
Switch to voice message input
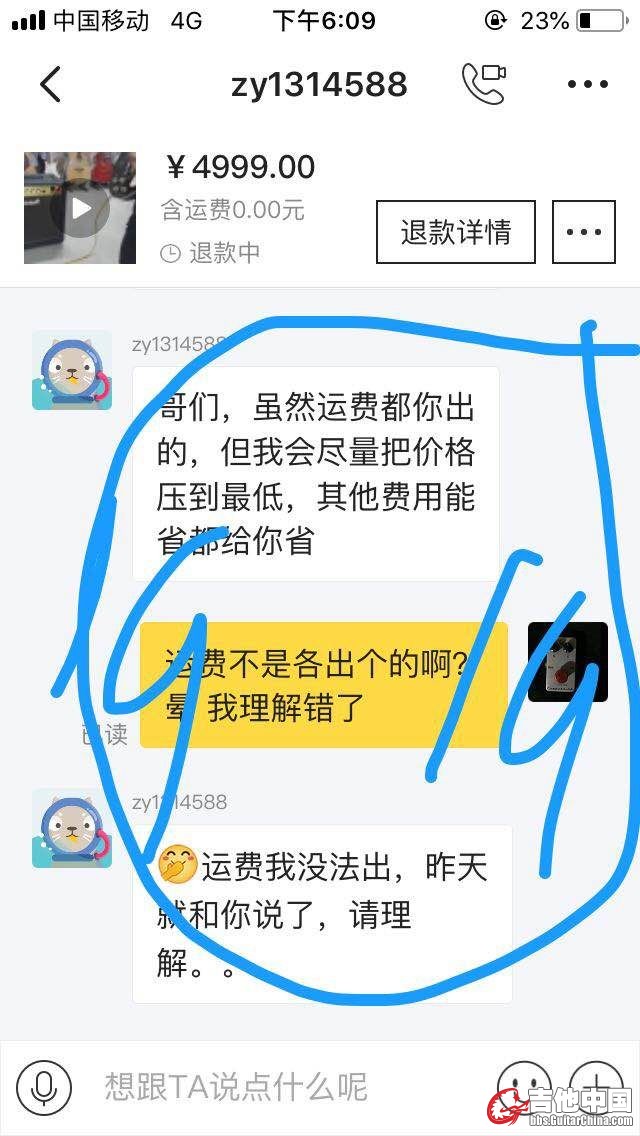pyautogui.click(x=44, y=1087)
